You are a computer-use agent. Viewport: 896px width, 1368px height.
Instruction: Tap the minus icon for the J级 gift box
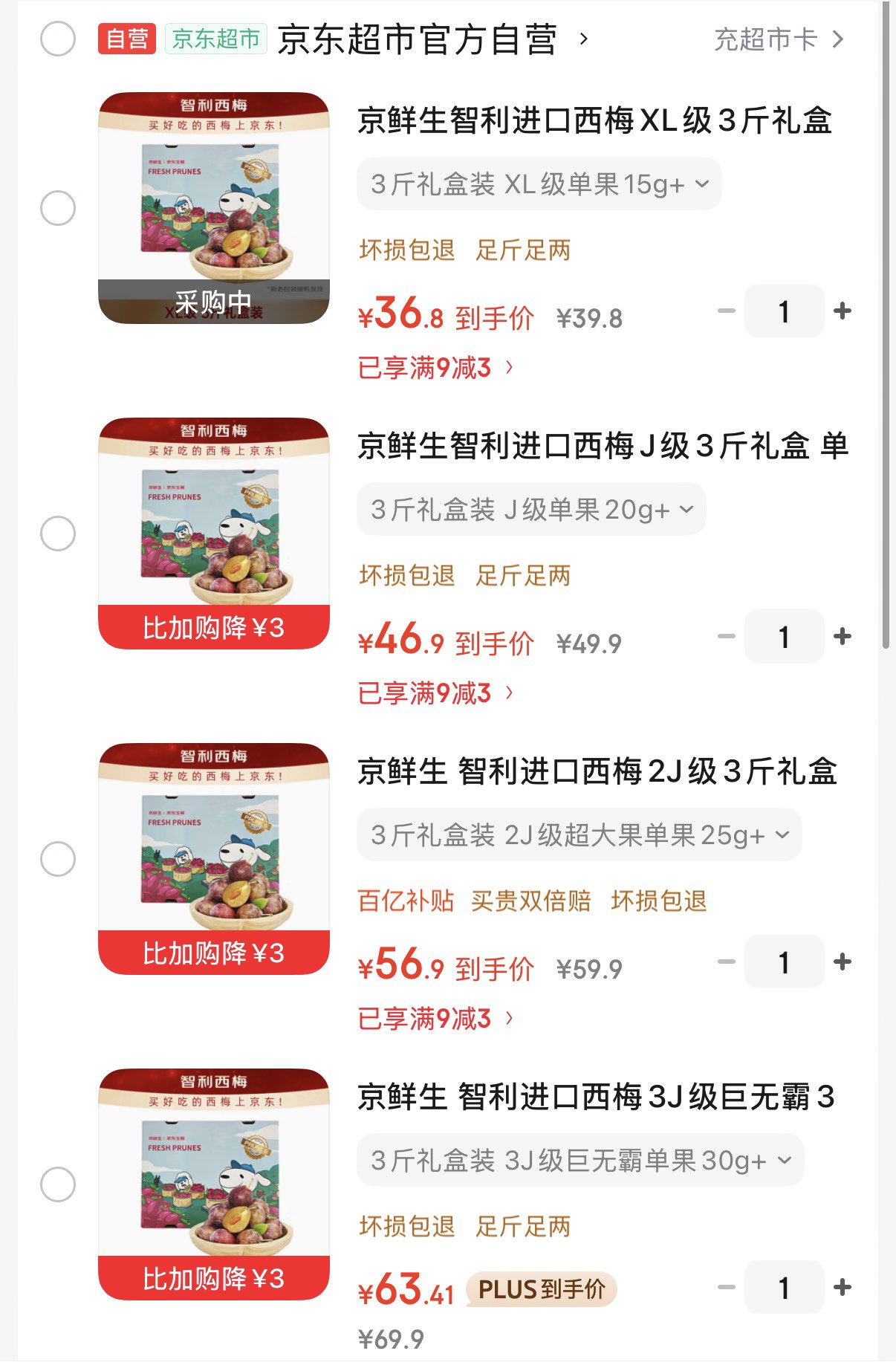pos(726,636)
